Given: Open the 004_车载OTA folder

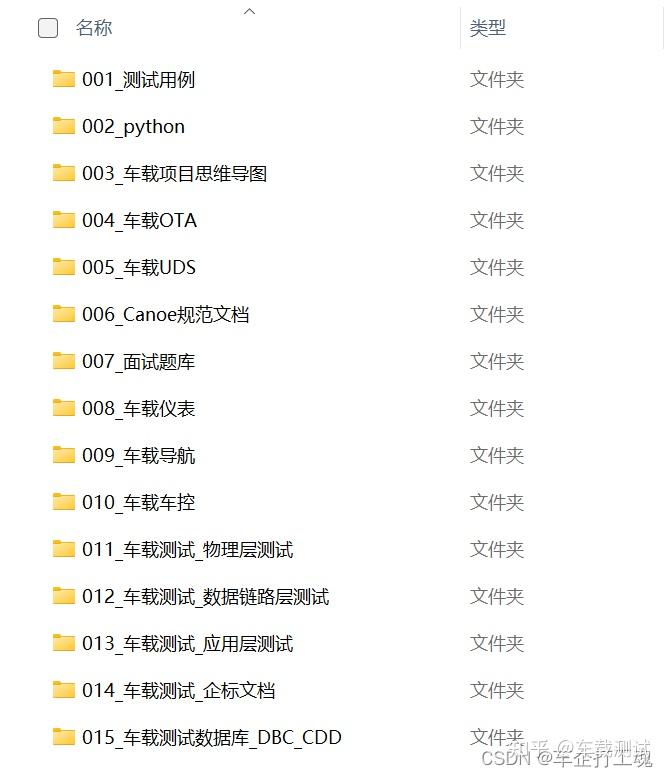Looking at the screenshot, I should click(x=139, y=221).
